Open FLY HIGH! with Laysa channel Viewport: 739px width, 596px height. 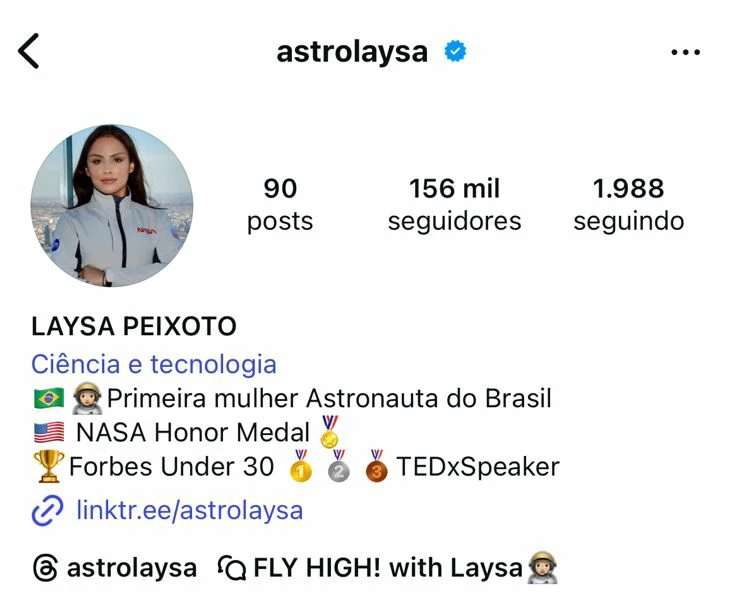pyautogui.click(x=388, y=569)
